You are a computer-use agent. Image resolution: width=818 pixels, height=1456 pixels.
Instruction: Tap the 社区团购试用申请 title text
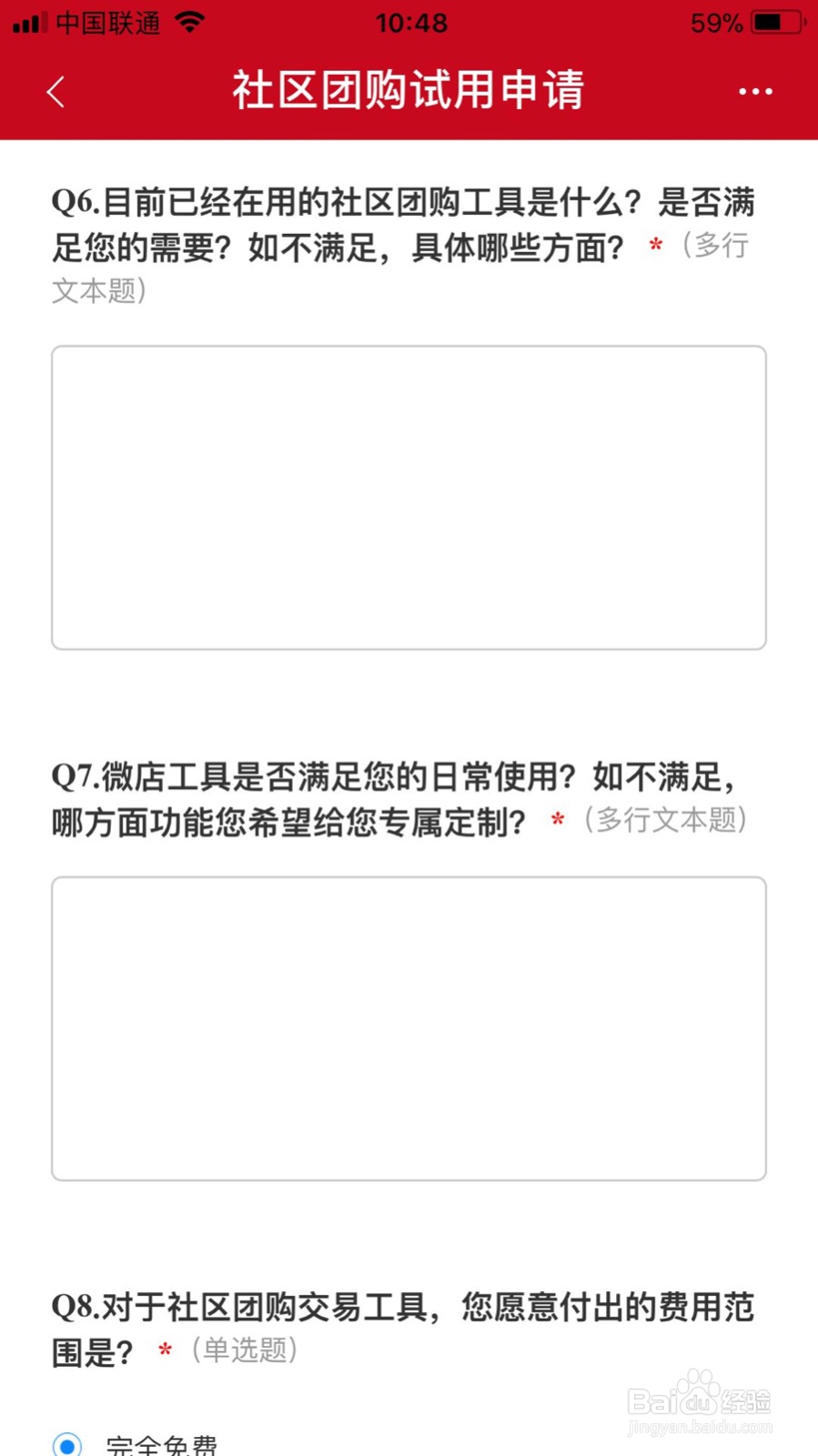coord(409,91)
